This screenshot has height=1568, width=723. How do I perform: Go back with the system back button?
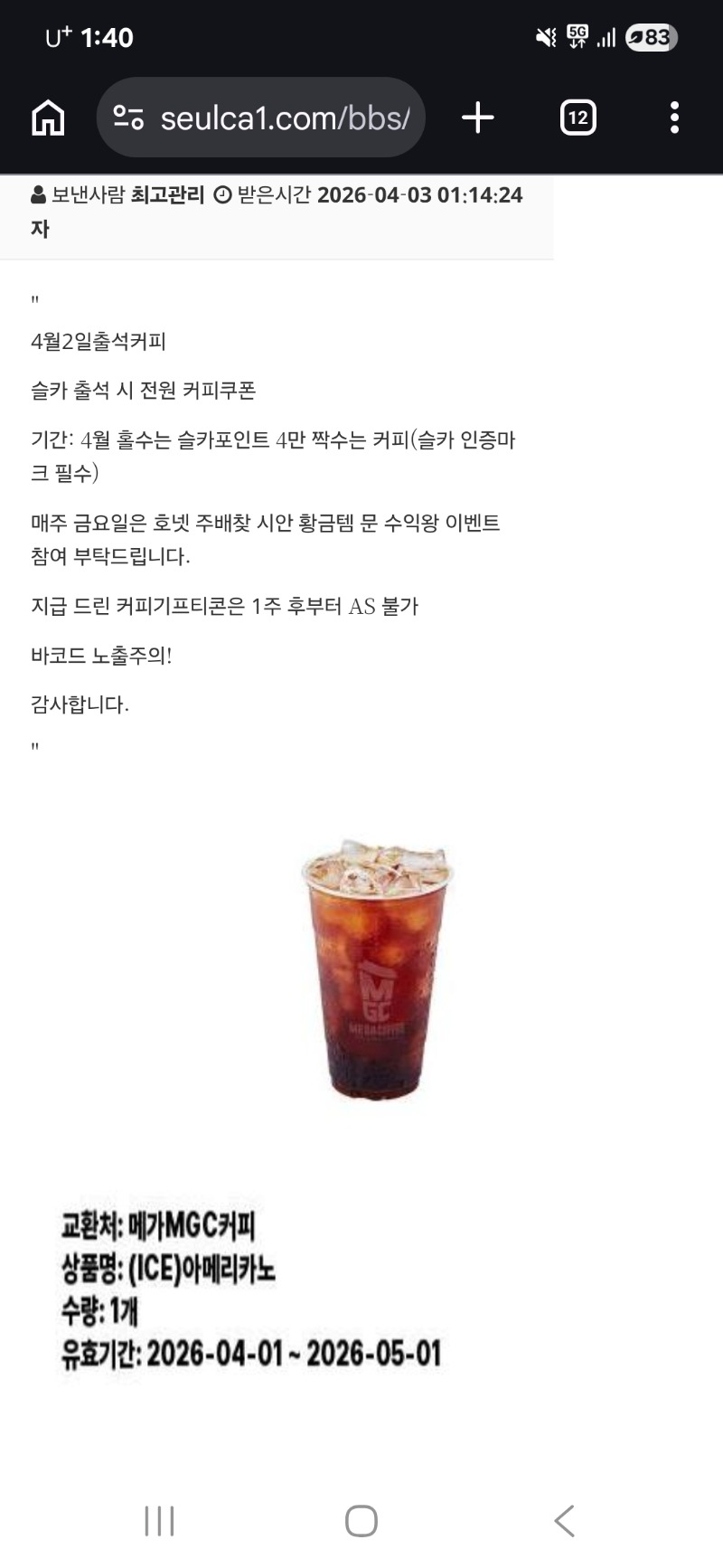coord(565,1521)
